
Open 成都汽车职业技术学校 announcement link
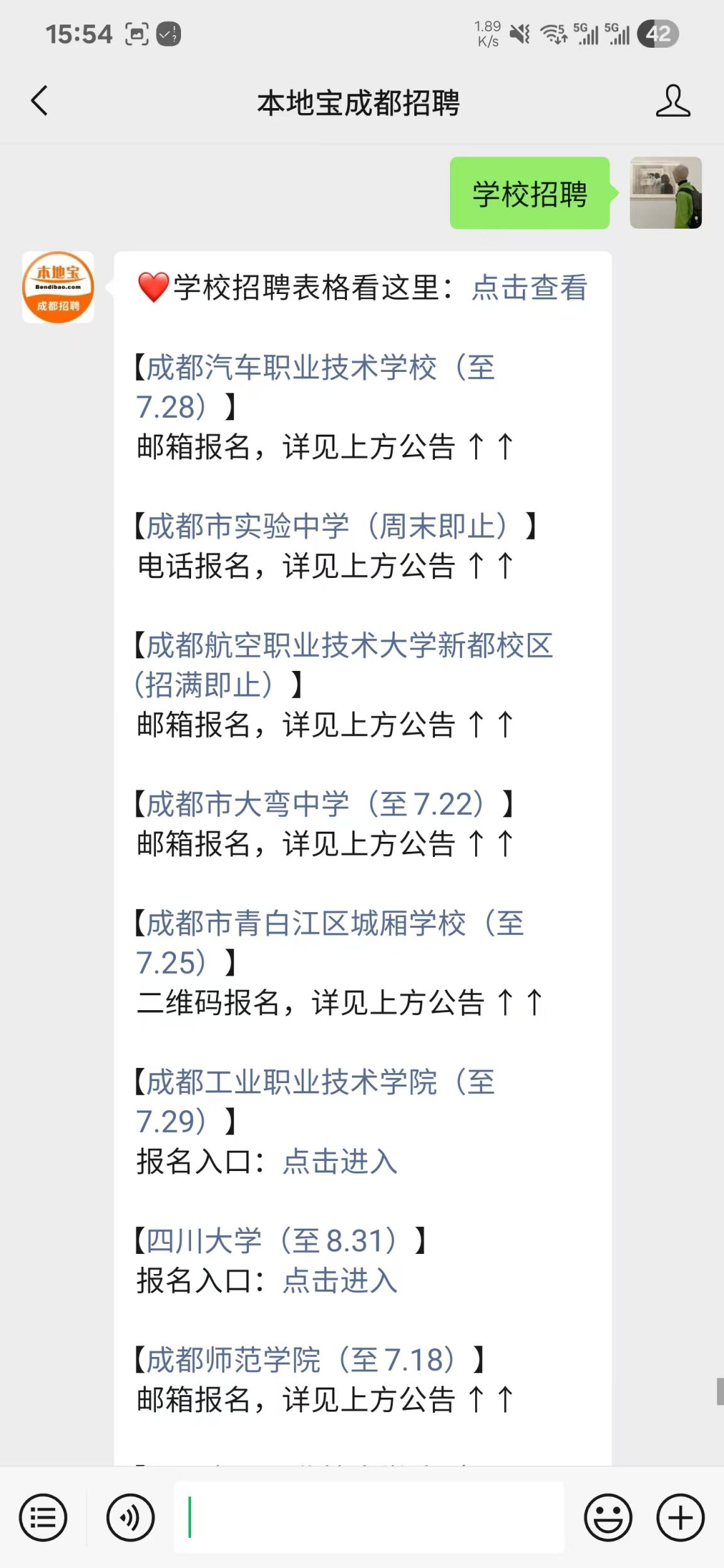(x=314, y=368)
